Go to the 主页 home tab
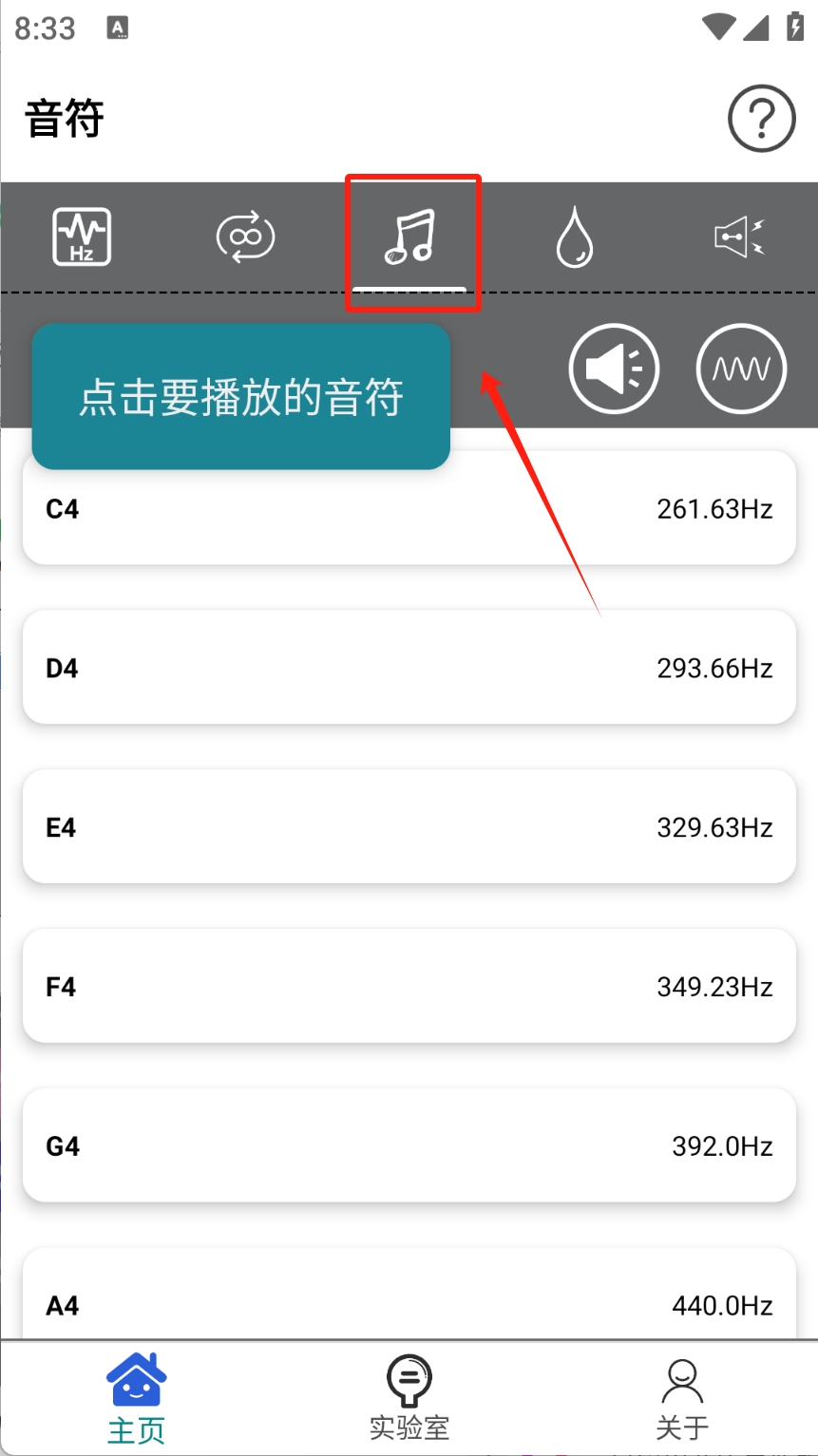 (x=136, y=1398)
